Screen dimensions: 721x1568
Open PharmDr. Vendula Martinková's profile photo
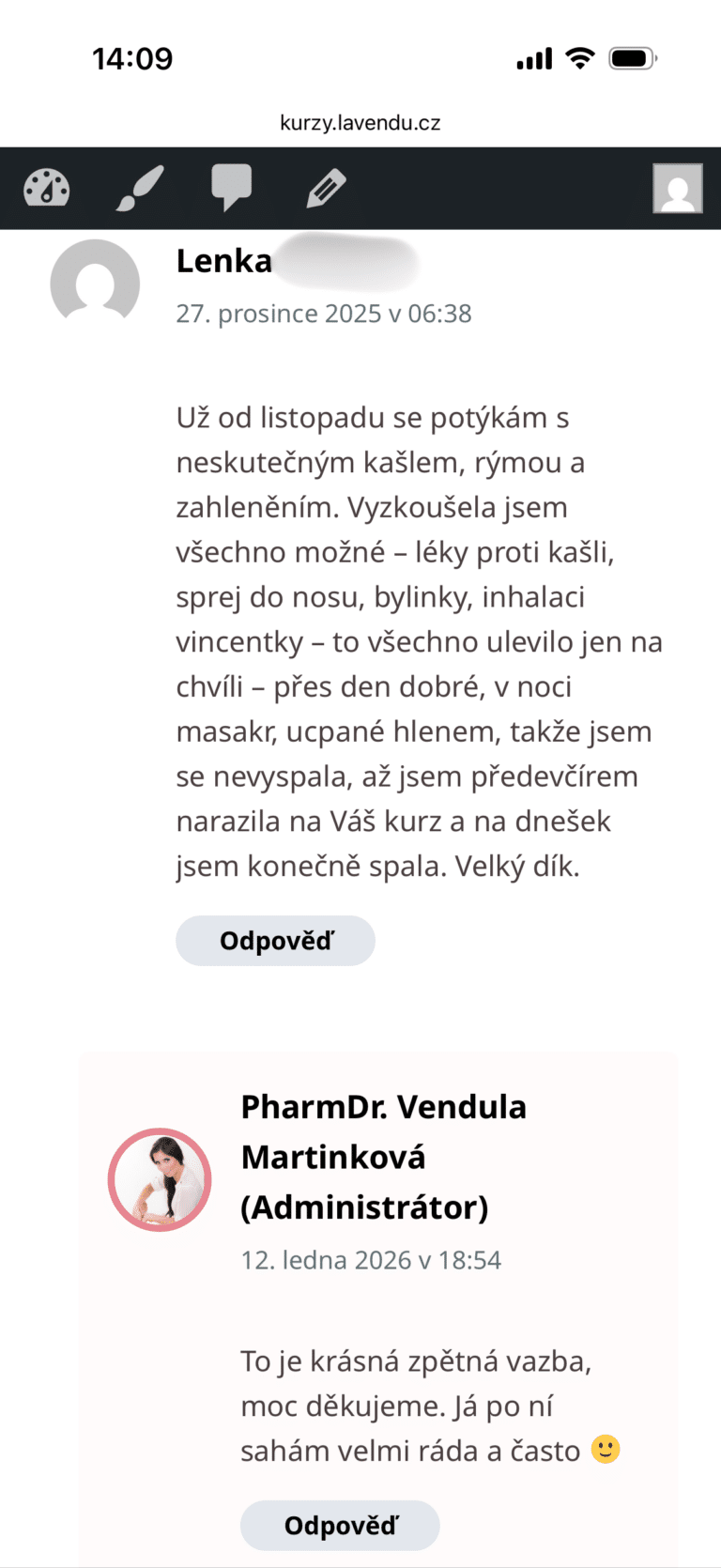160,1179
